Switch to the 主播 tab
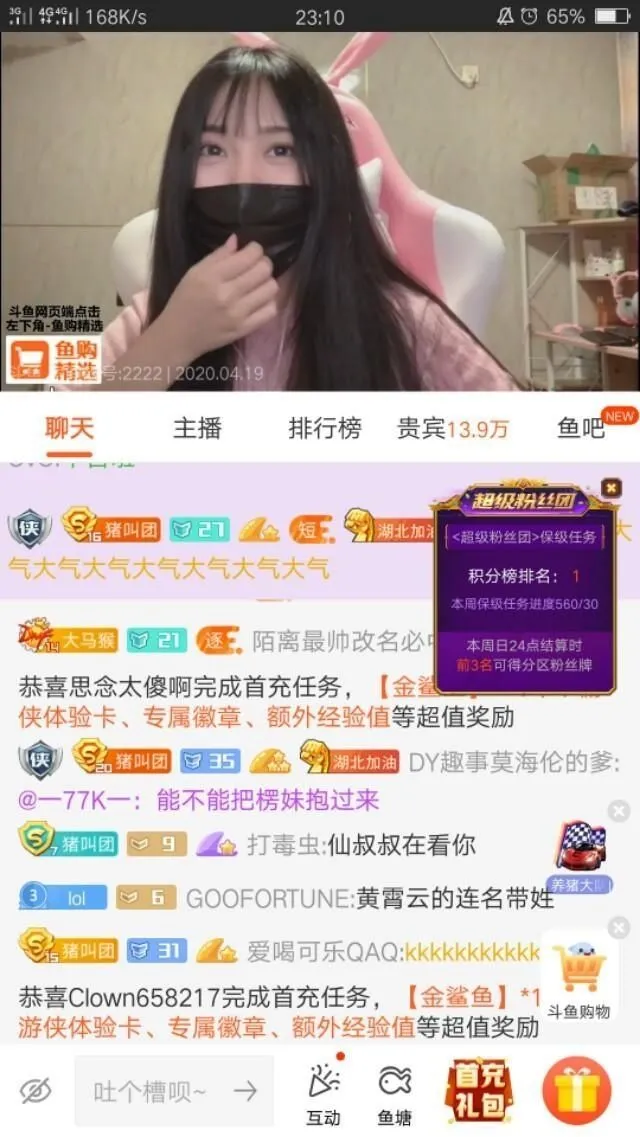 click(x=197, y=428)
